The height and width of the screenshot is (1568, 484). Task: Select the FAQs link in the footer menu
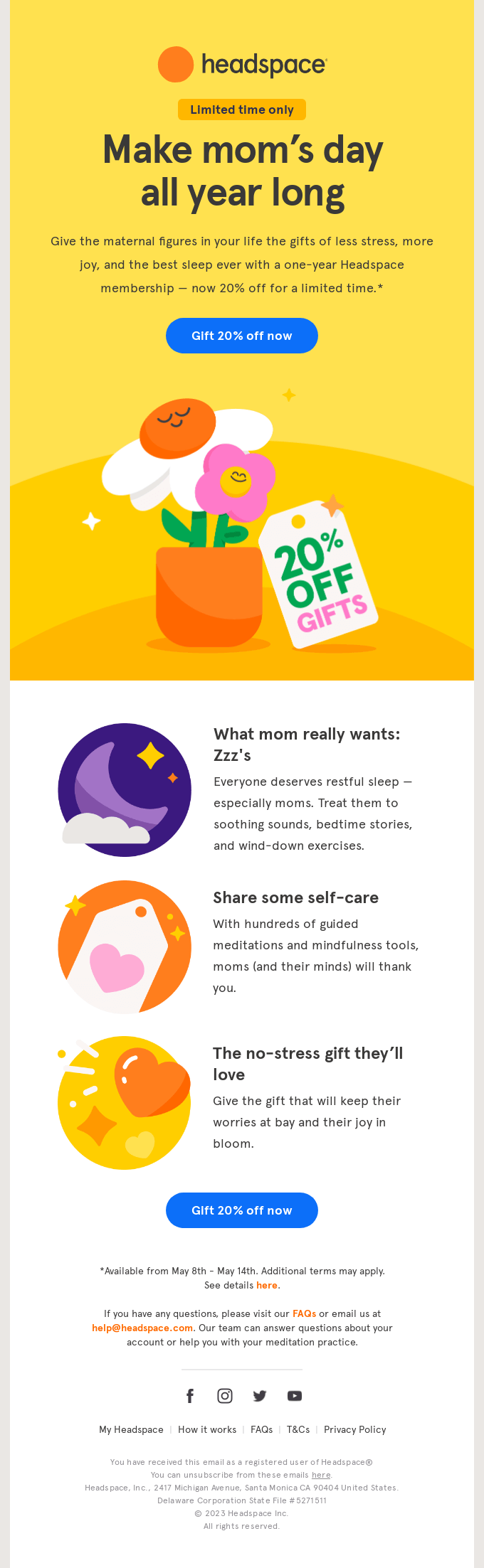(x=261, y=1429)
